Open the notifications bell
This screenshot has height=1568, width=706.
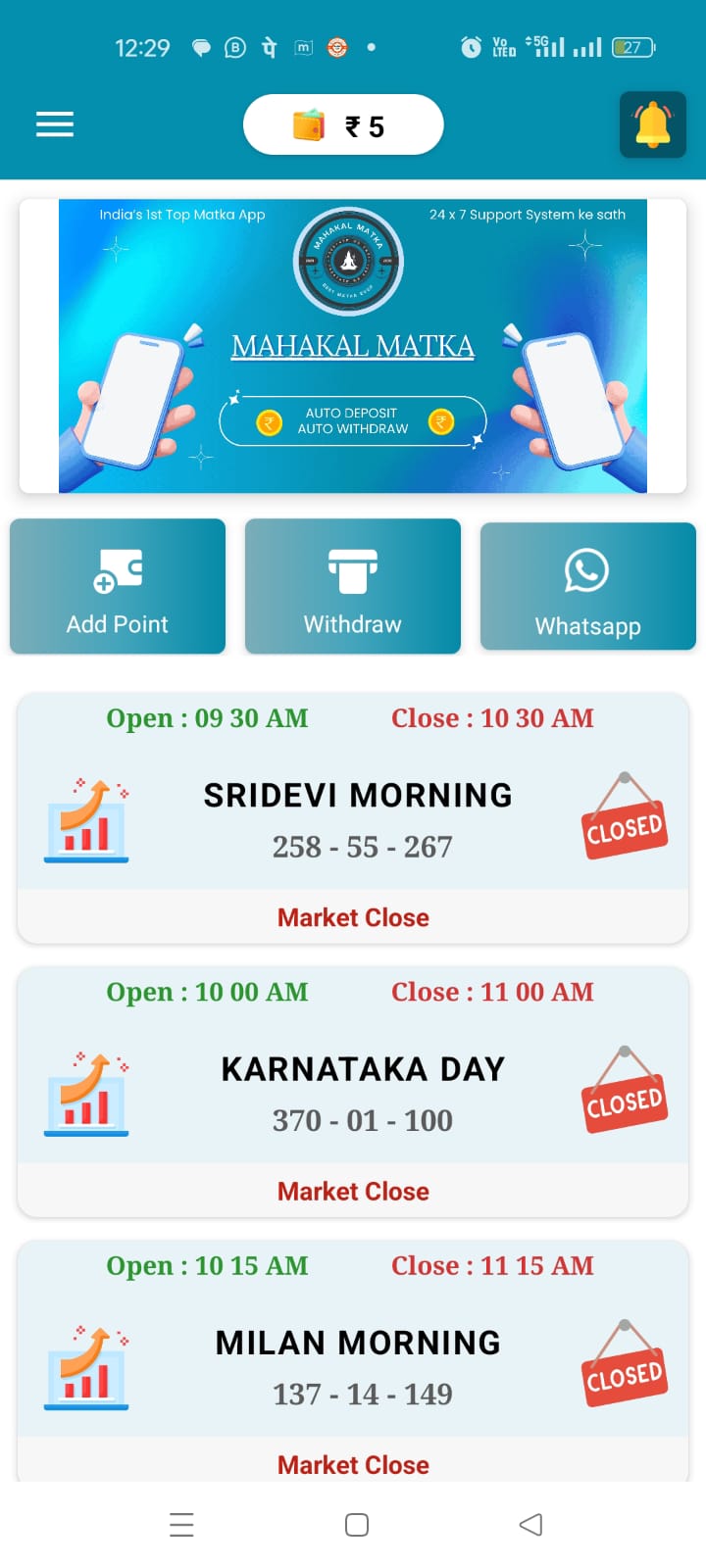652,125
